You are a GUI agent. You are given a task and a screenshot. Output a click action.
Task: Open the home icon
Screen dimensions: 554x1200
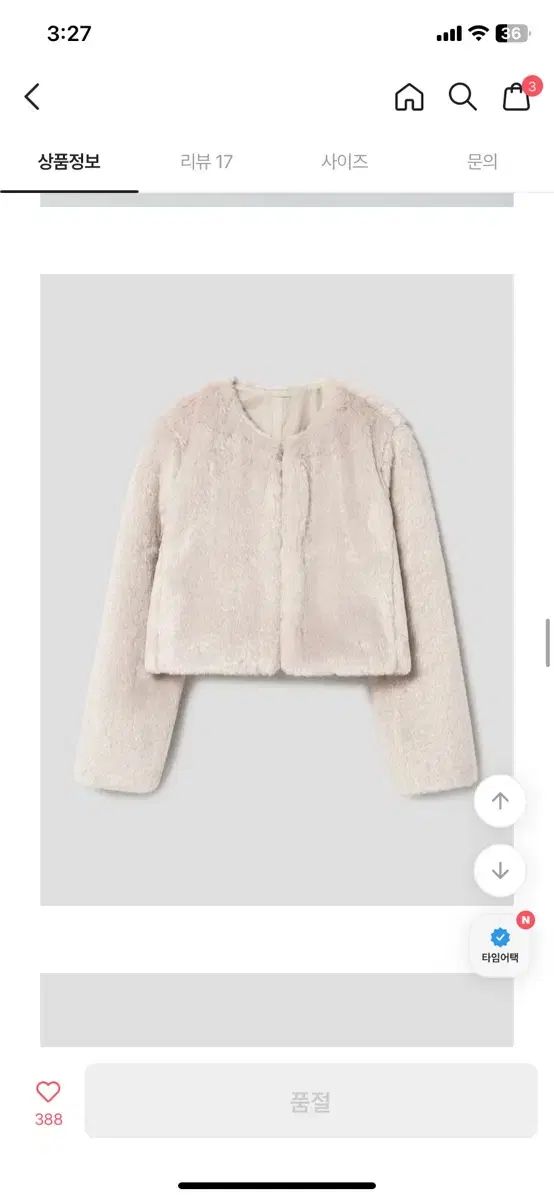point(409,97)
